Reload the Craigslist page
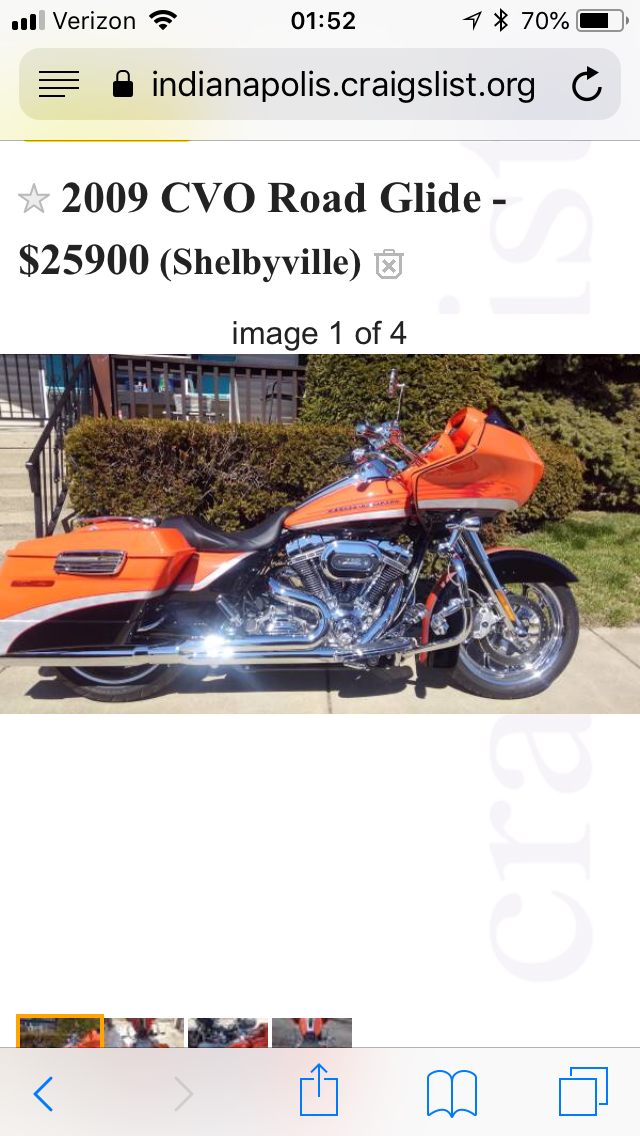 coord(587,85)
